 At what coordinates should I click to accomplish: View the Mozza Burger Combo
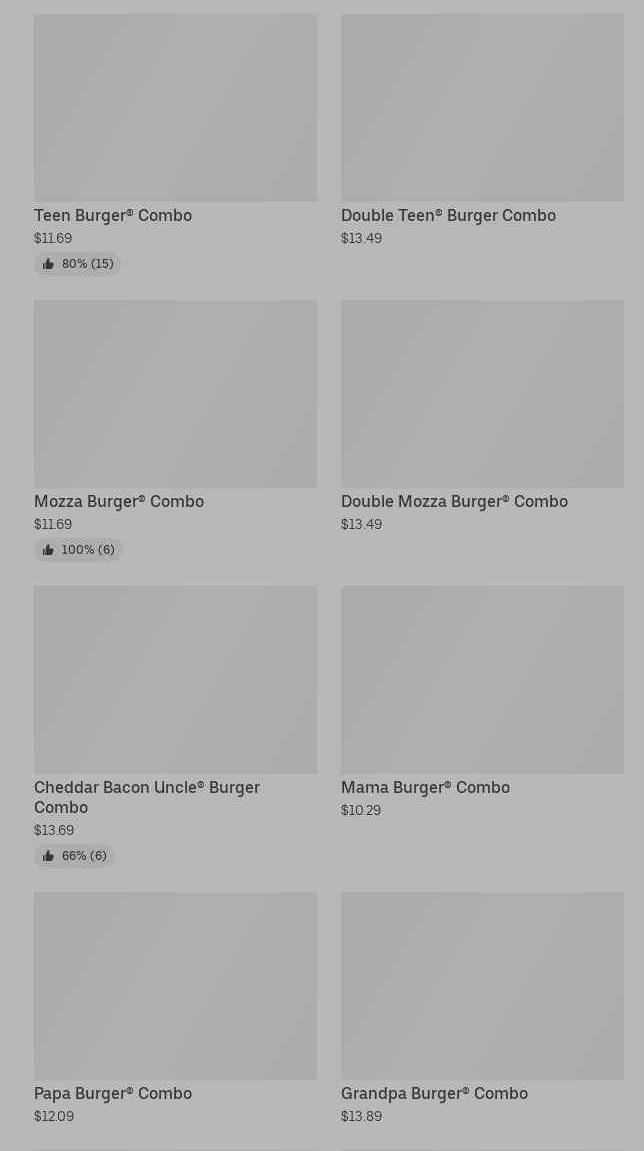(175, 430)
